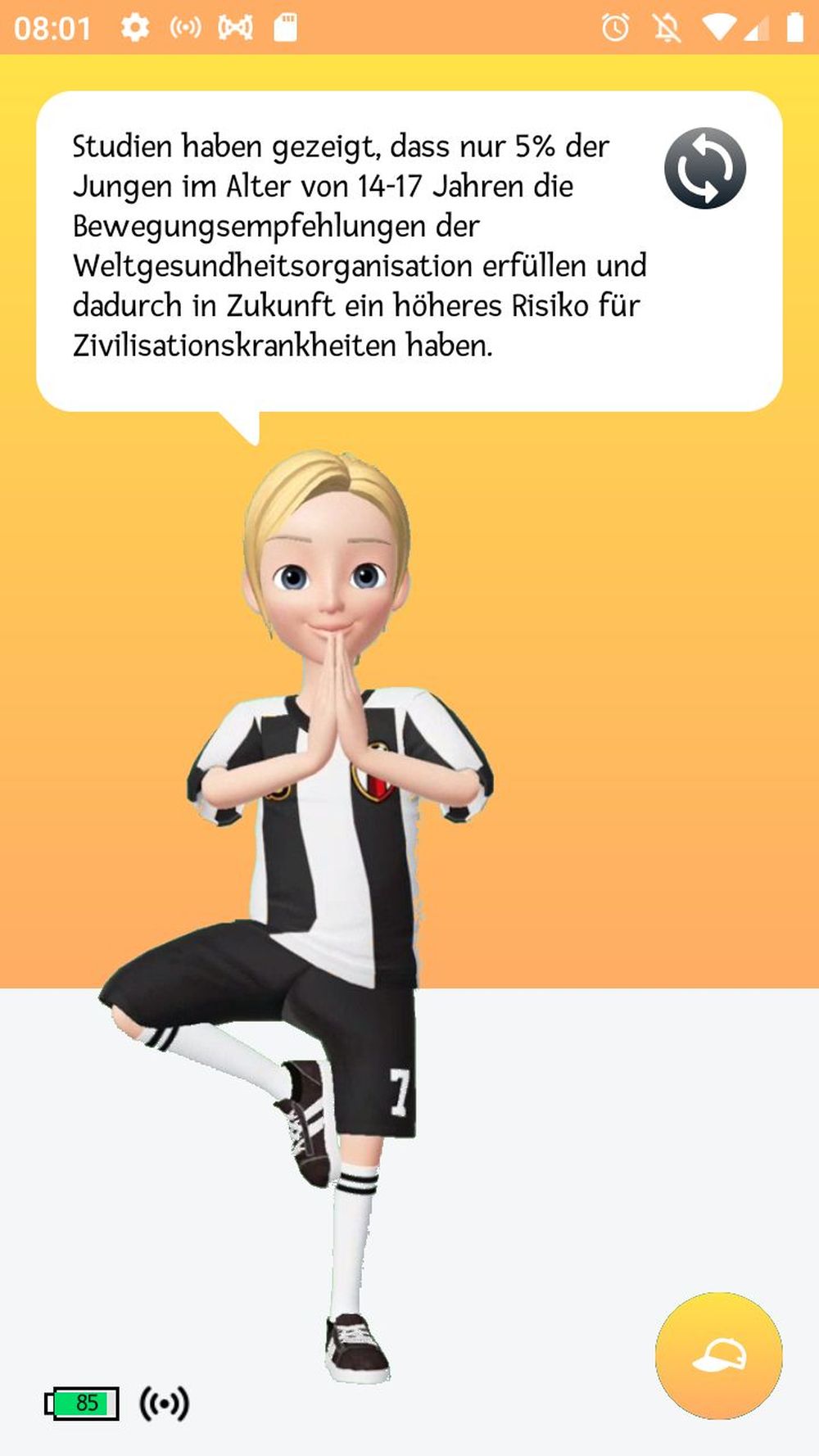Refresh the fact in the speech bubble
Screen dimensions: 819x1456
(704, 168)
